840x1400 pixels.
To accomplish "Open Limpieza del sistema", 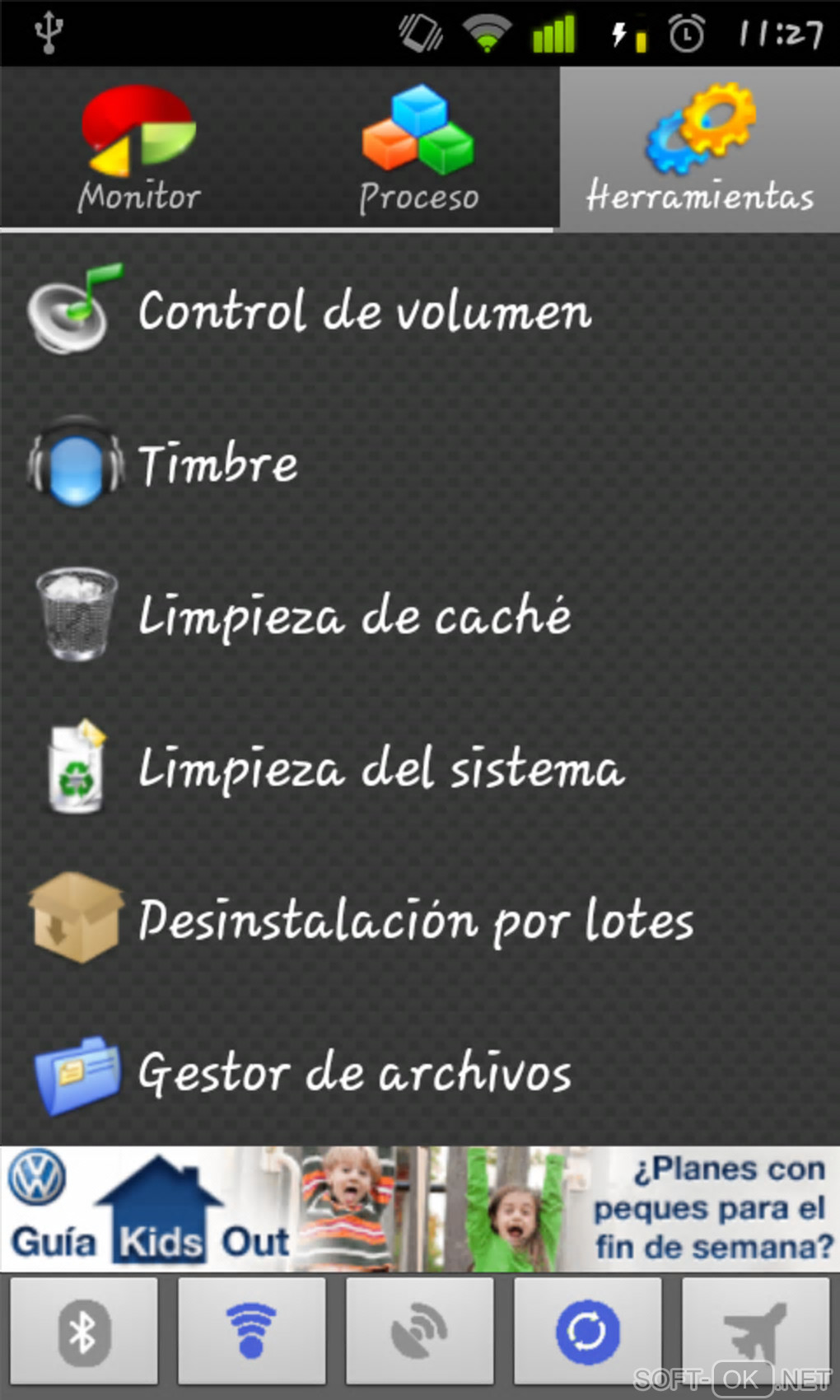I will coord(379,768).
